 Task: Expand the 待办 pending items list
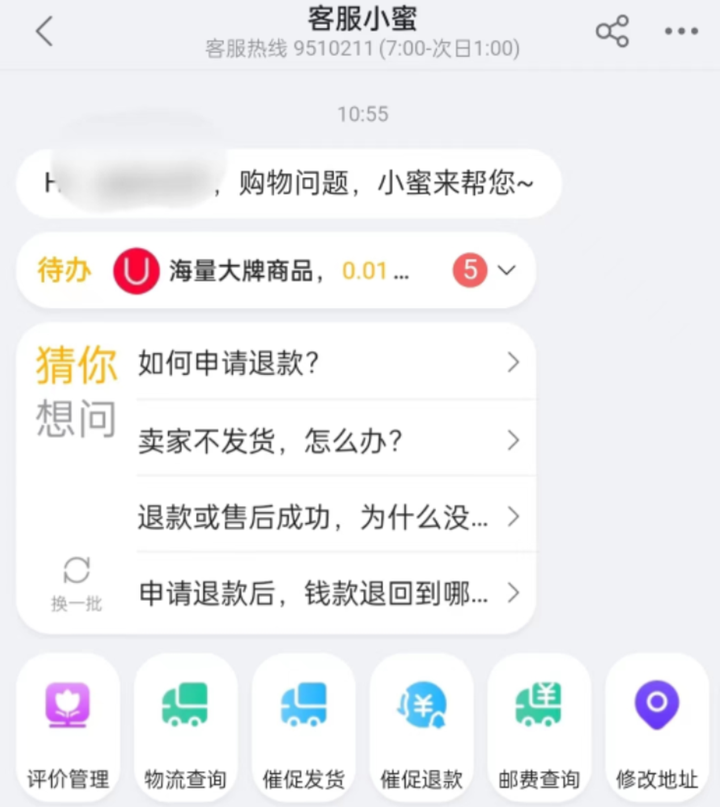[506, 270]
